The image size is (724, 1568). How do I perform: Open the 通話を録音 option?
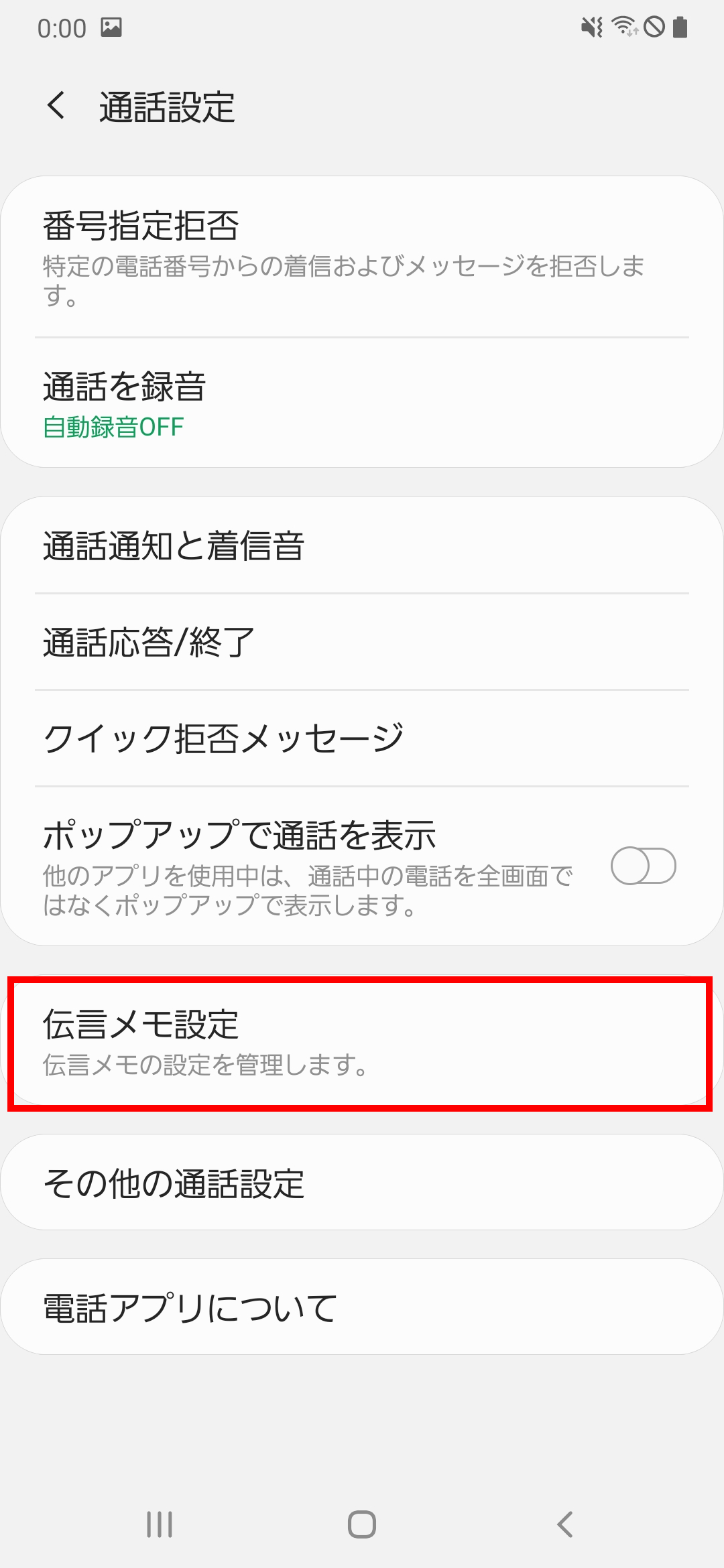tap(362, 403)
